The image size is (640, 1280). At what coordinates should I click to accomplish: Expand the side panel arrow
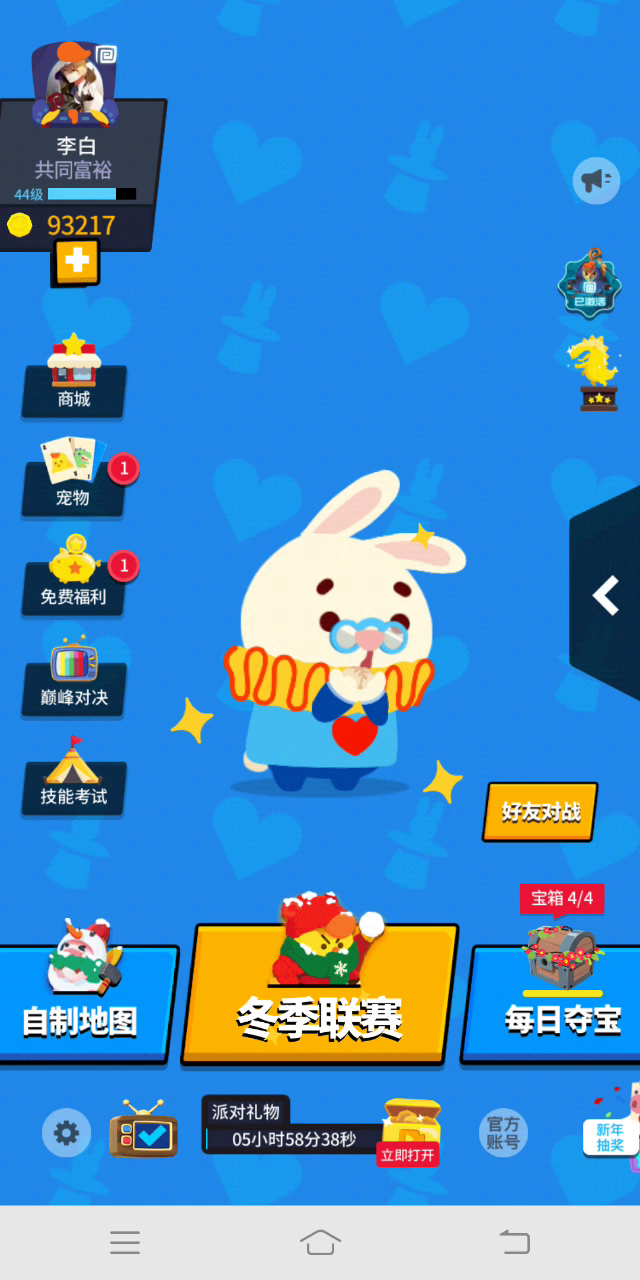[606, 596]
